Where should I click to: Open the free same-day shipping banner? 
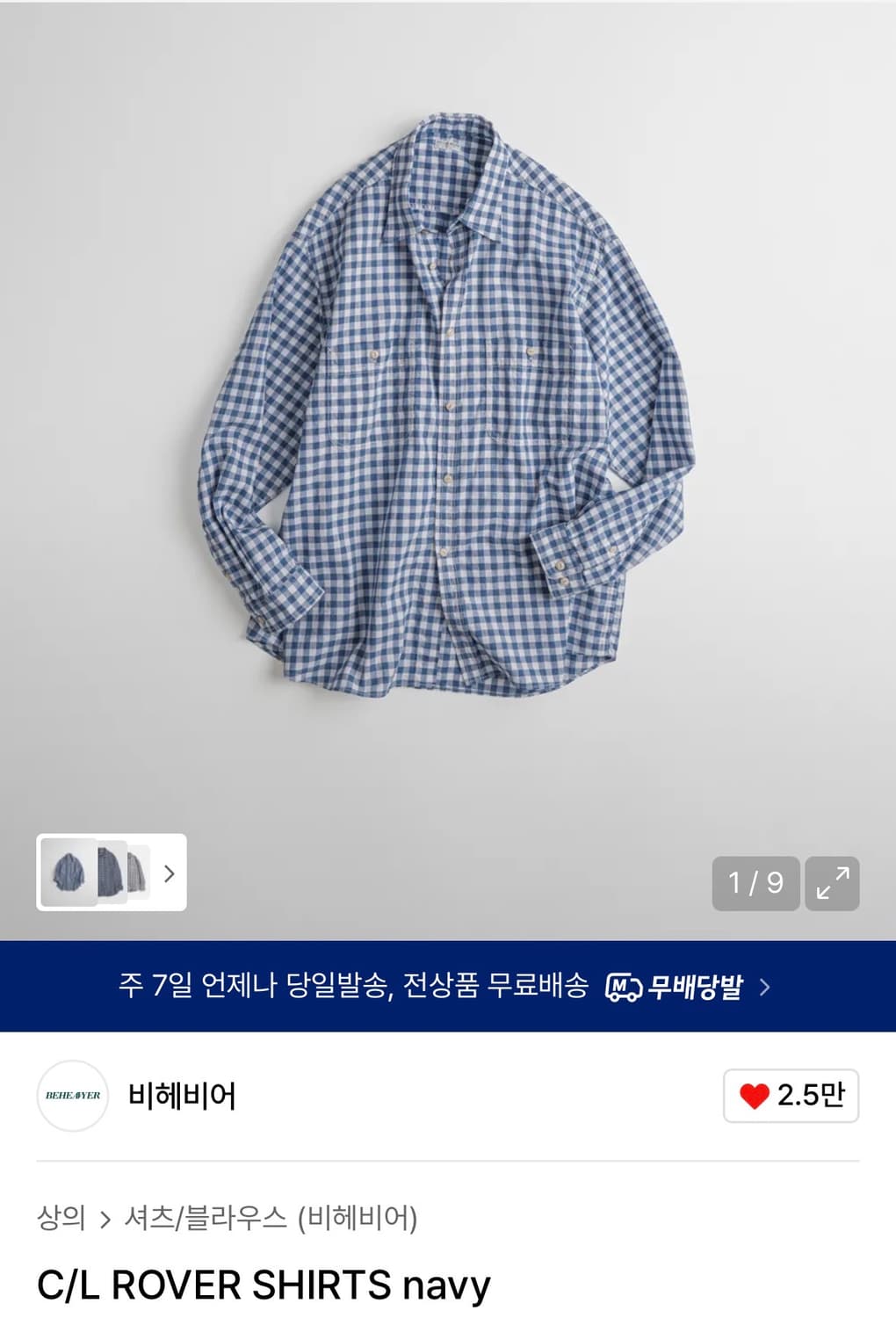point(447,987)
